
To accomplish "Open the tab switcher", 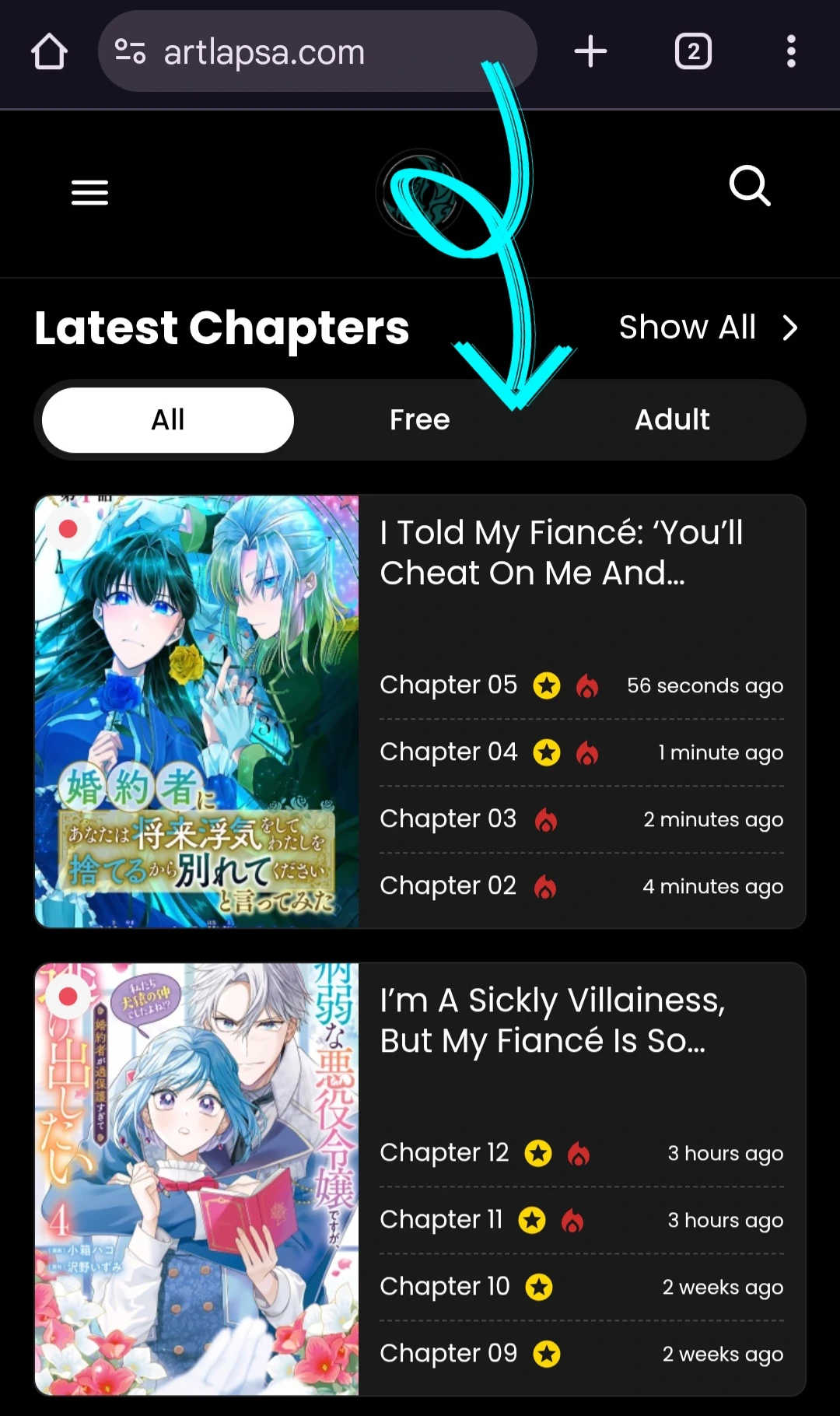I will pyautogui.click(x=693, y=52).
